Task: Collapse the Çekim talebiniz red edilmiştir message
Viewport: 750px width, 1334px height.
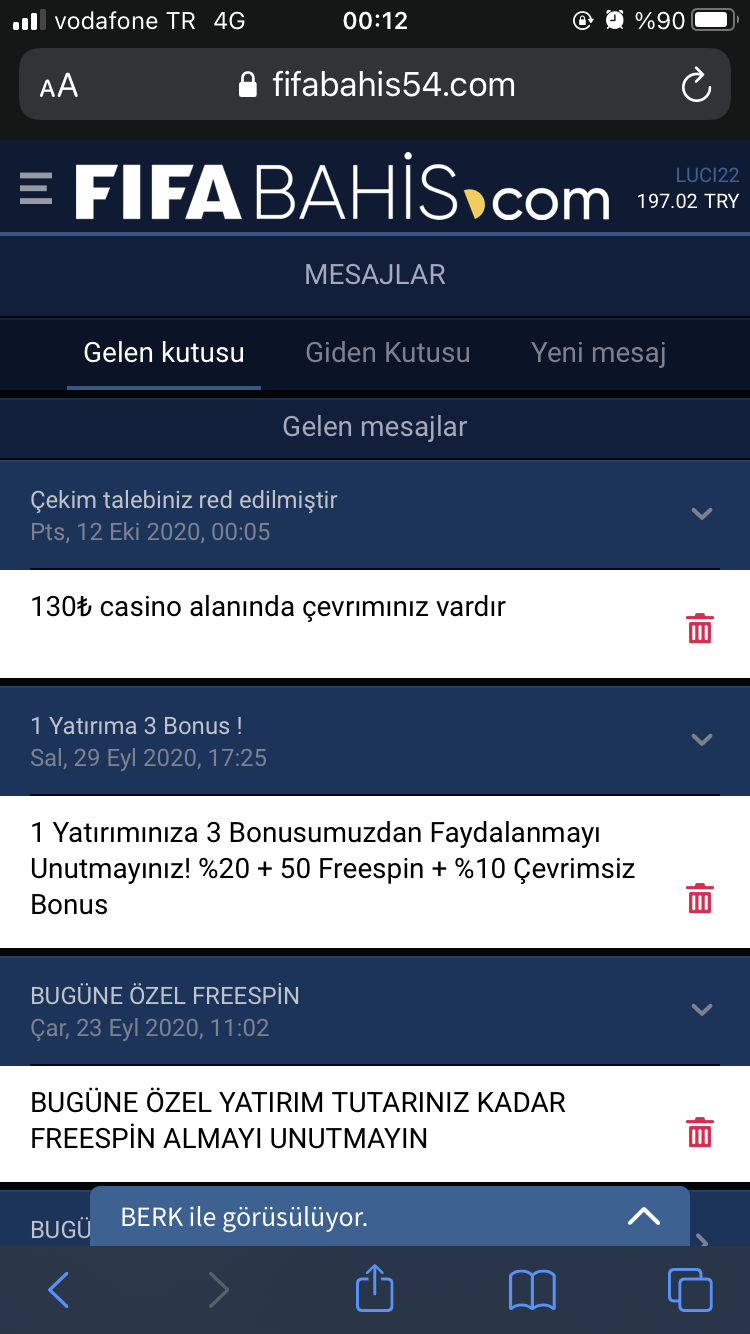Action: (702, 514)
